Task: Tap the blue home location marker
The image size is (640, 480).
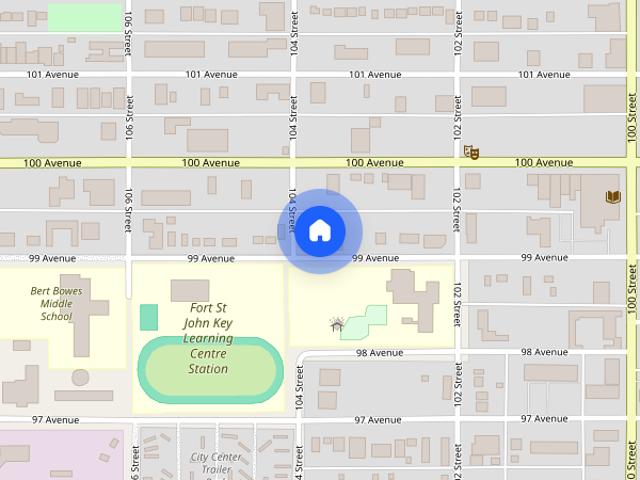Action: click(319, 231)
